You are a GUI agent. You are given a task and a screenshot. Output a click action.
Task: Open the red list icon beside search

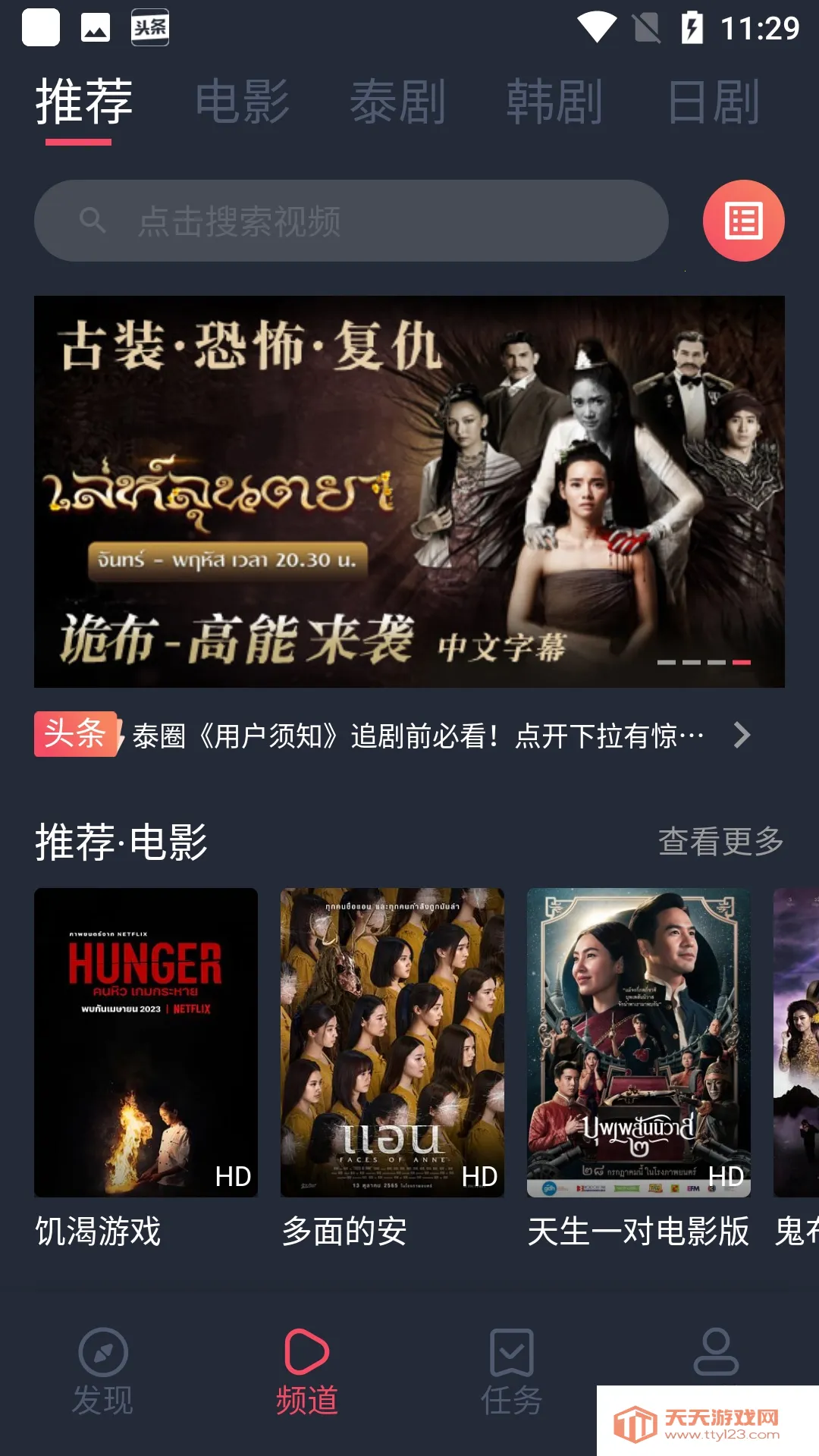coord(743,221)
